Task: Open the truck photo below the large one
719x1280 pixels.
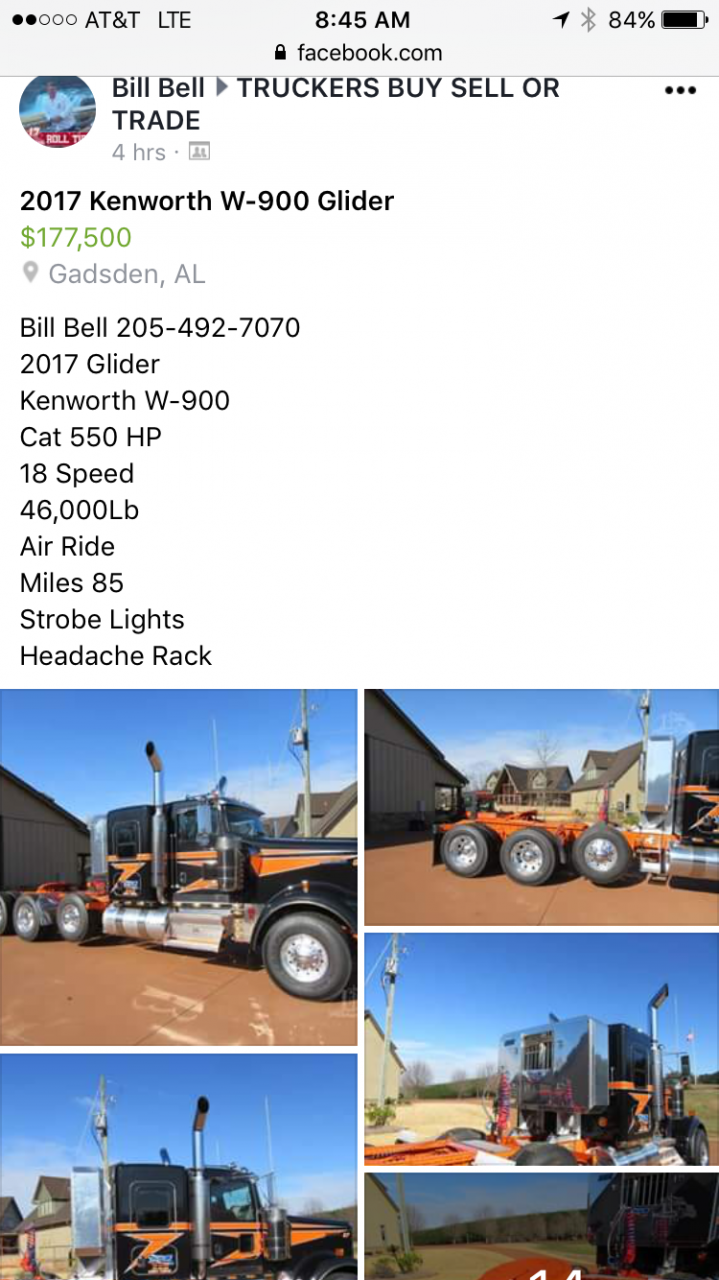Action: point(178,1167)
